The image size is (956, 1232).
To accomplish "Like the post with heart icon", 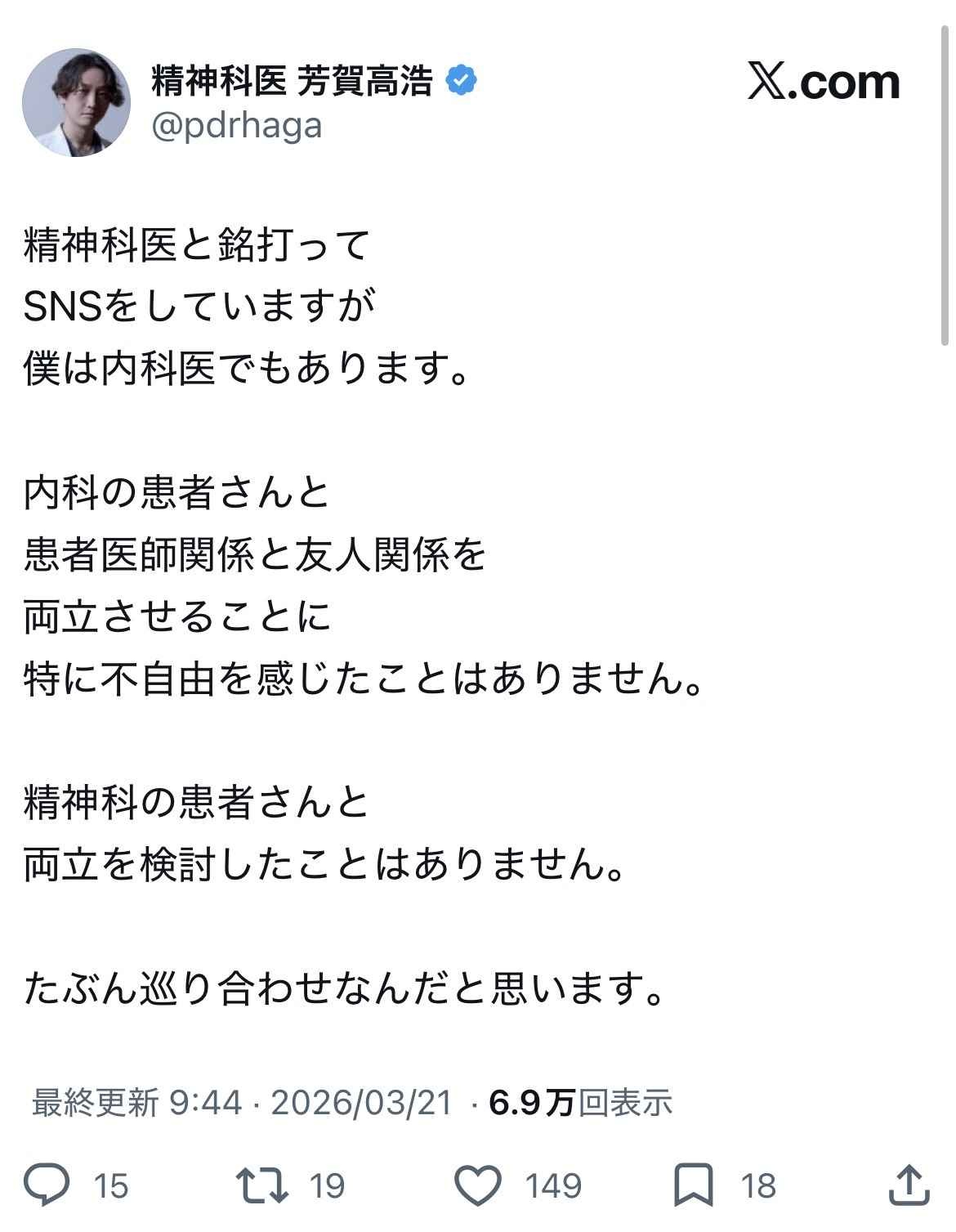I will point(477,1185).
